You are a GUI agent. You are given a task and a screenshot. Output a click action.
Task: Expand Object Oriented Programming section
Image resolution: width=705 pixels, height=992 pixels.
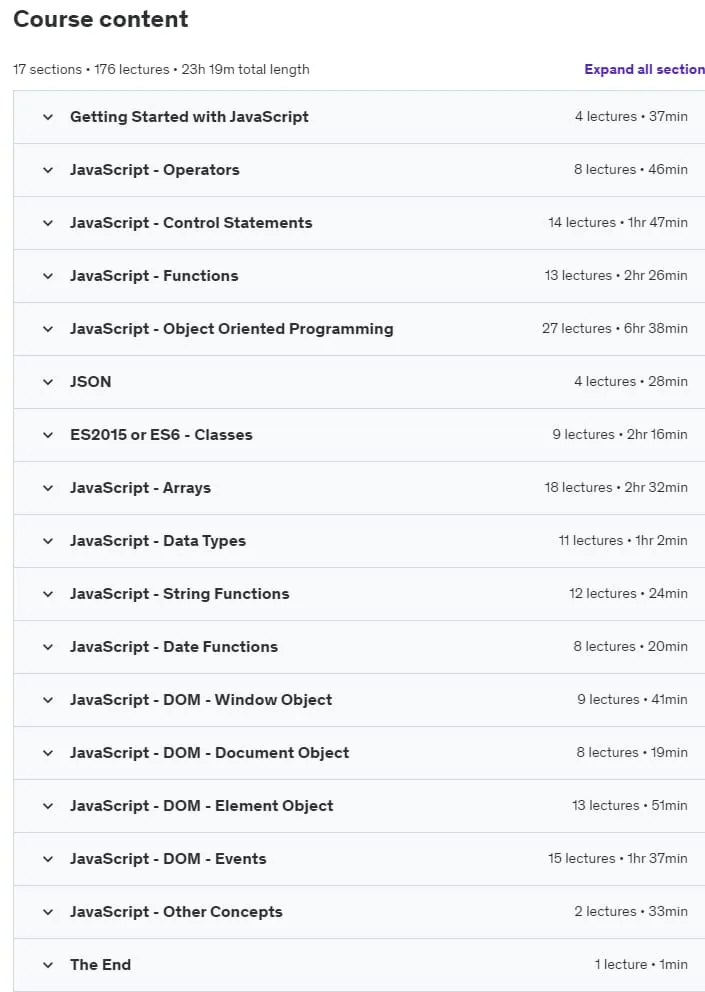coord(359,329)
